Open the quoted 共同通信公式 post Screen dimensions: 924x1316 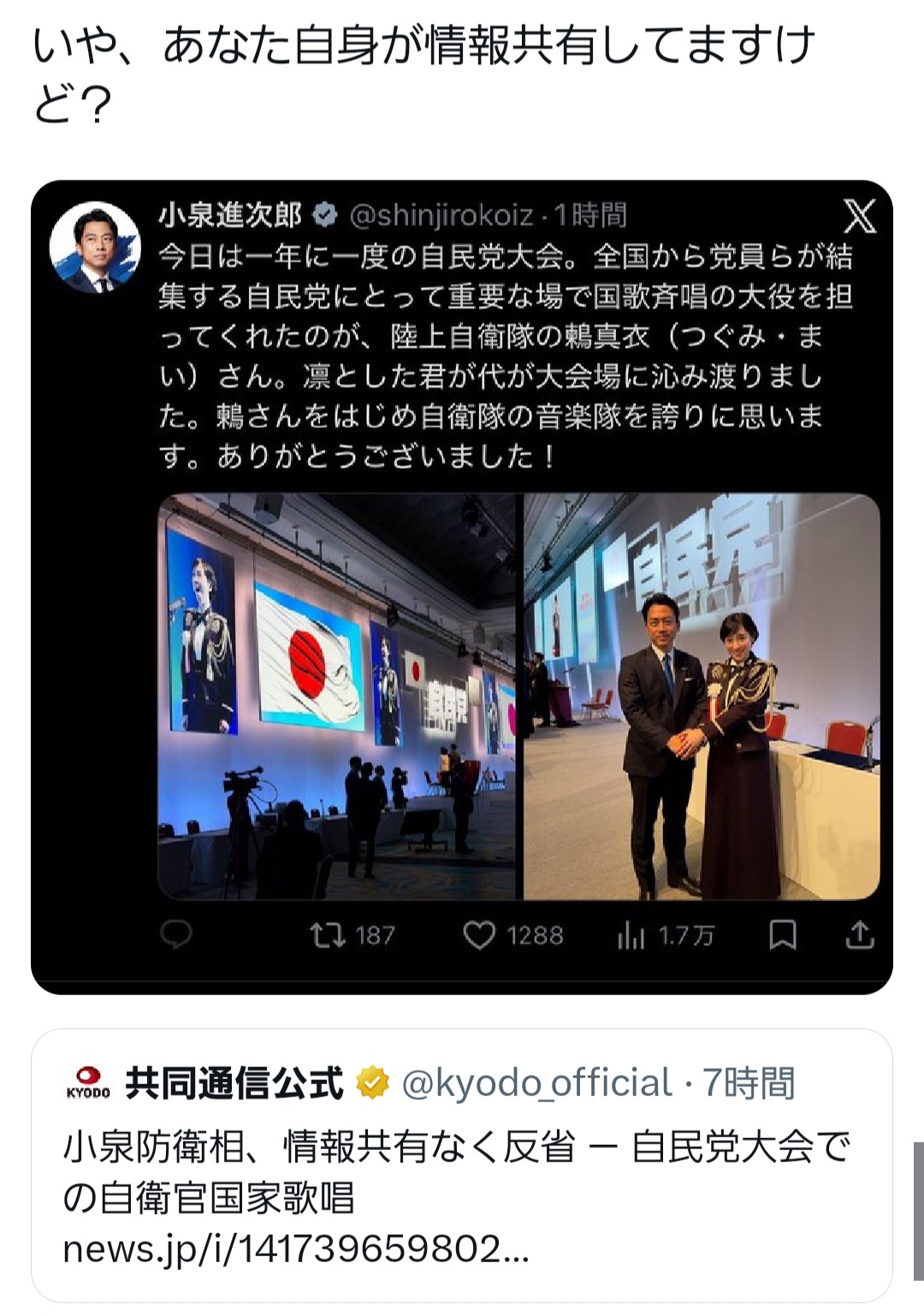[x=462, y=1165]
